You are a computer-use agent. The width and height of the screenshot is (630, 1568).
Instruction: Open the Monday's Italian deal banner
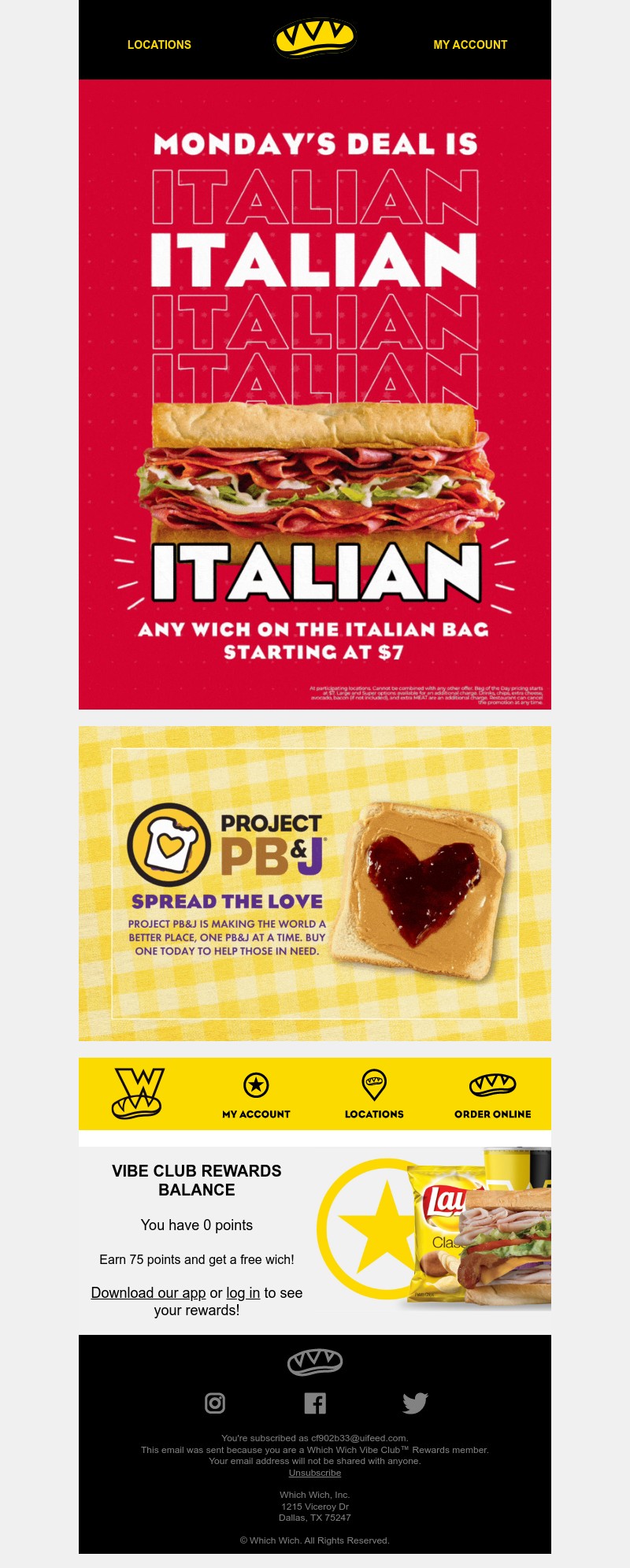[x=315, y=394]
